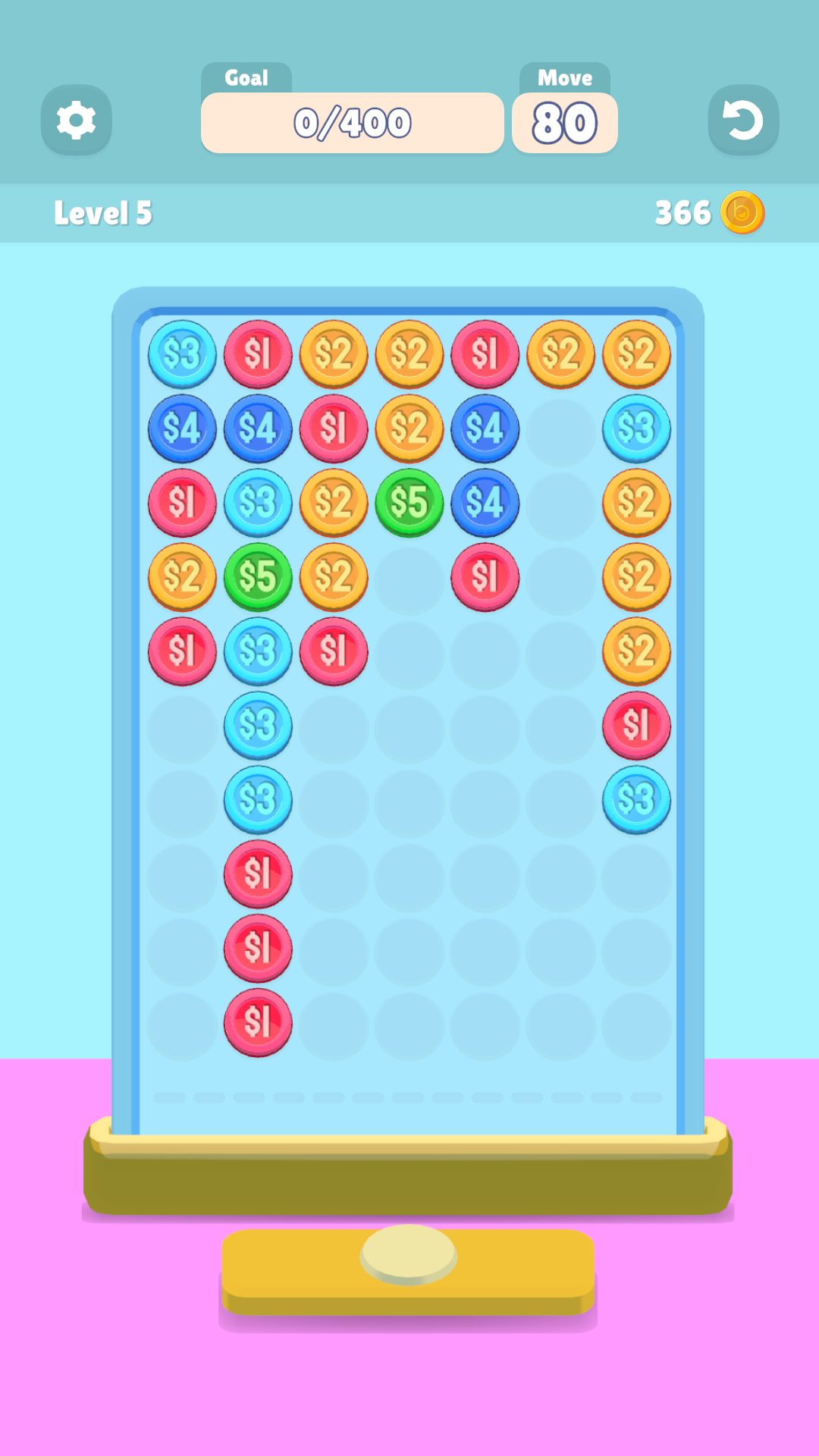Click the light blue $3 coin in top-left corner

click(182, 355)
